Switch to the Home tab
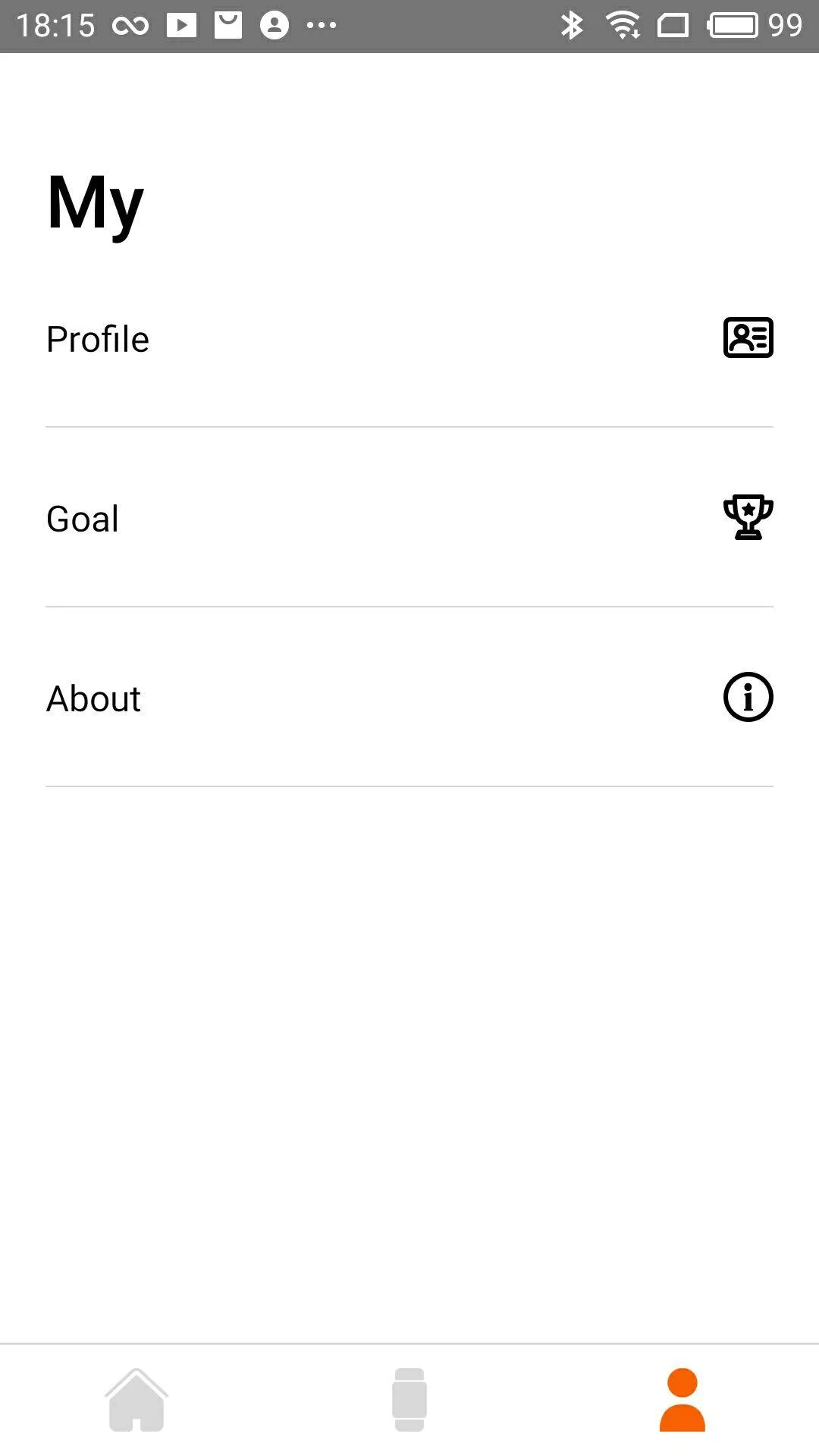The height and width of the screenshot is (1456, 819). tap(136, 1400)
